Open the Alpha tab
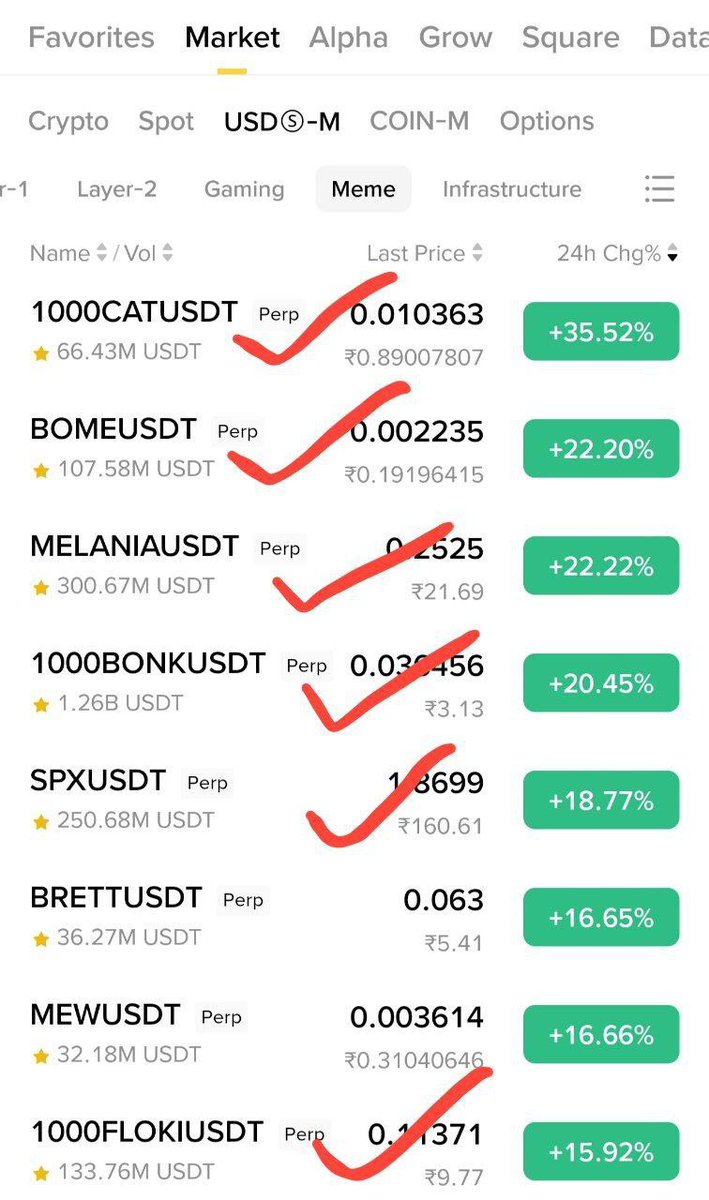This screenshot has width=709, height=1200. [348, 38]
